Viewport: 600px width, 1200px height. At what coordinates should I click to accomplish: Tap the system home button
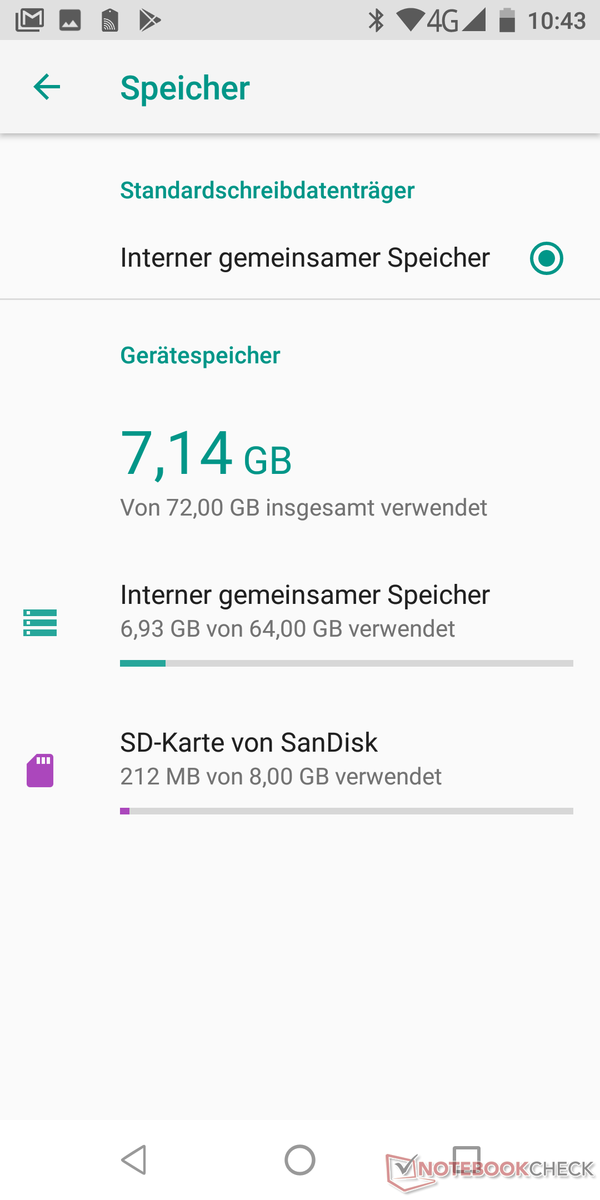[x=300, y=1160]
